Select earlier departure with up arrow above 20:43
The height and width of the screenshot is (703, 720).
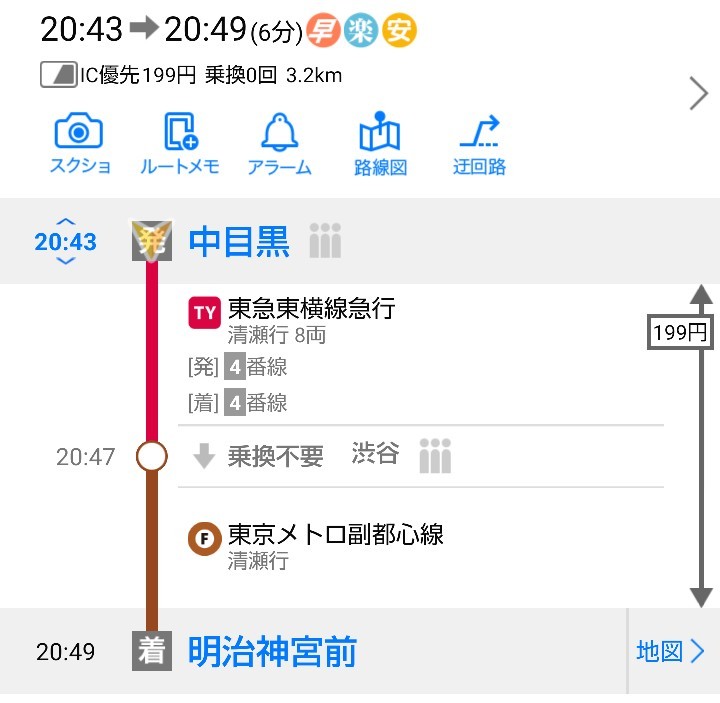tap(66, 221)
